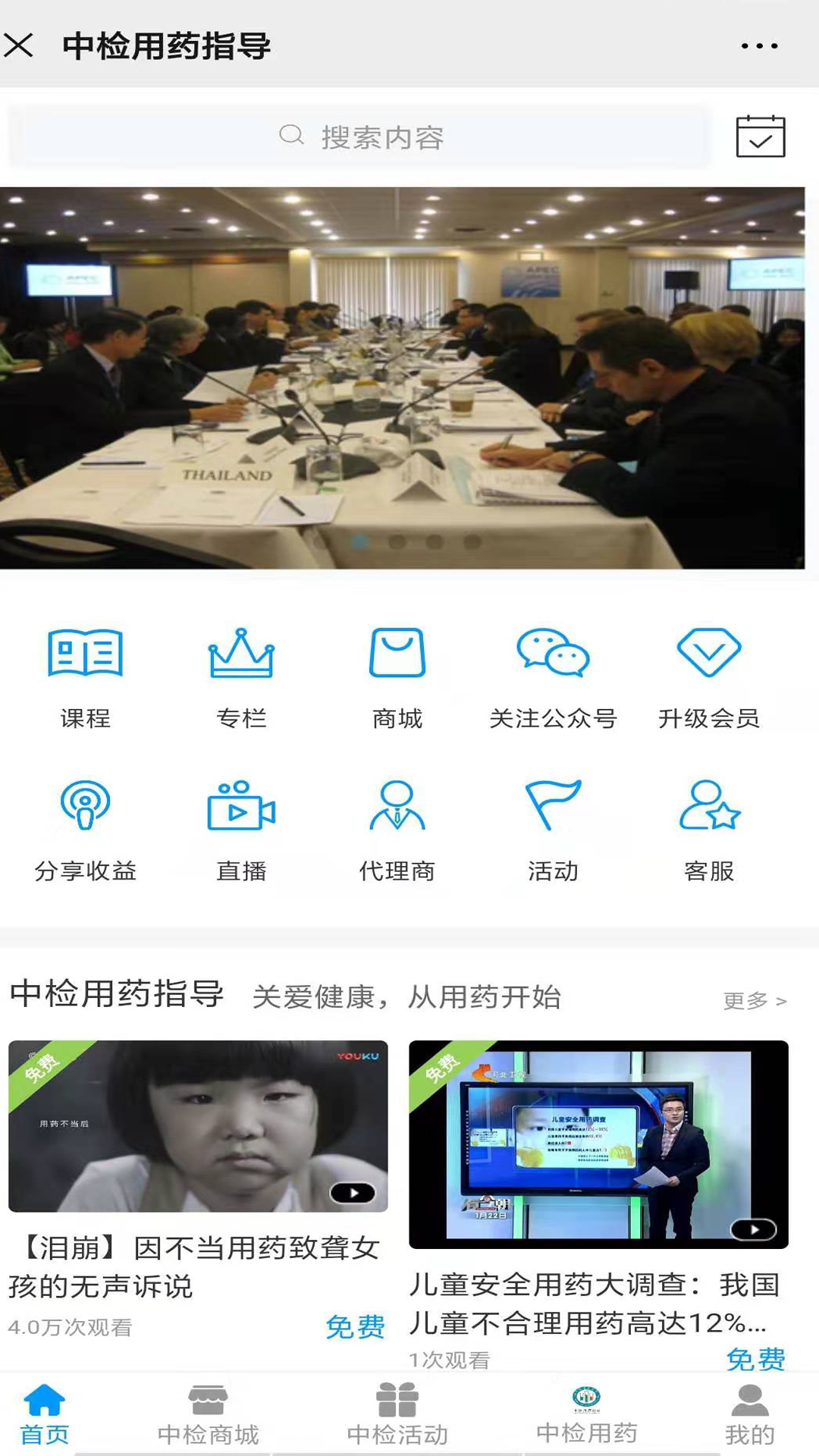
Task: Tap the 搜索内容 search box
Action: (x=360, y=137)
